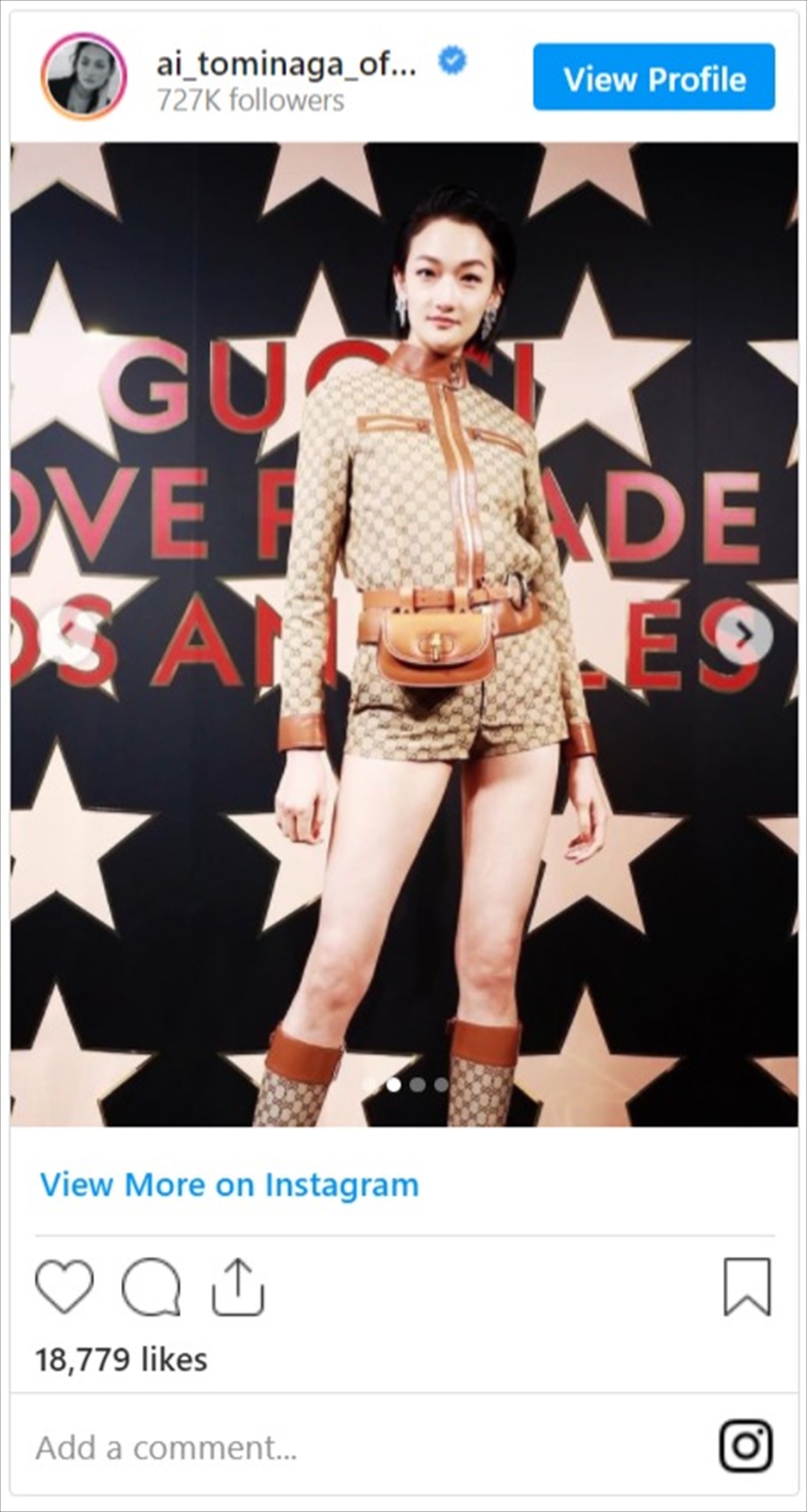807x1512 pixels.
Task: Open the post photo
Action: [403, 874]
